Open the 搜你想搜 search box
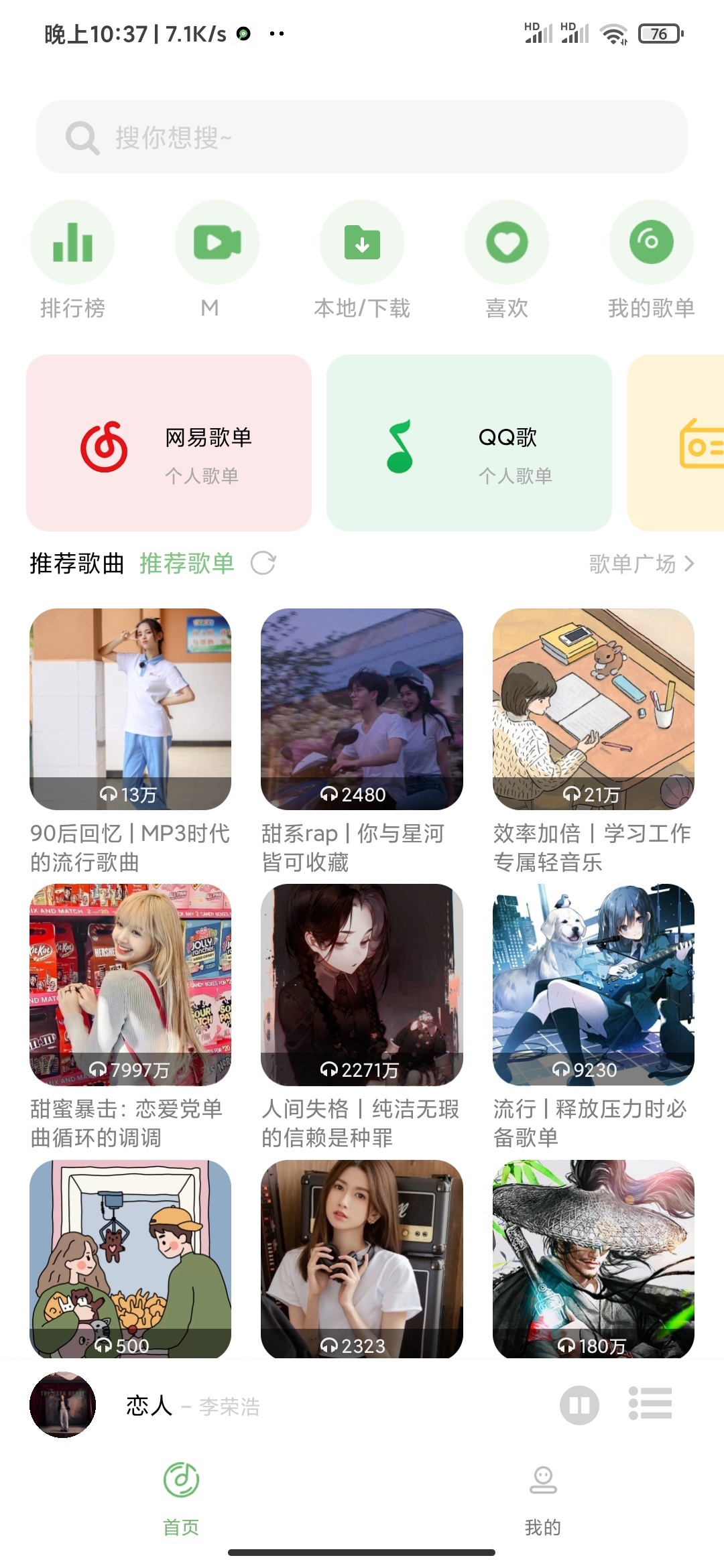Image resolution: width=724 pixels, height=1568 pixels. [362, 137]
